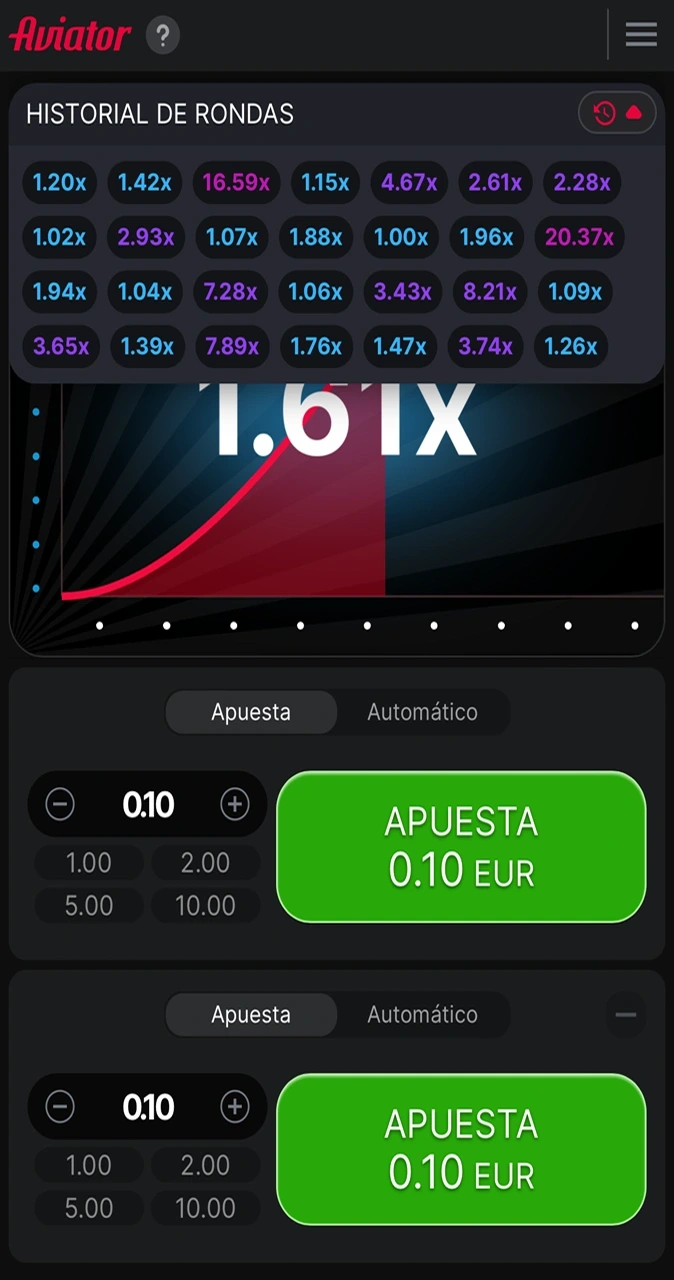Switch to Automático in the second bet panel
This screenshot has height=1280, width=674.
click(x=422, y=1014)
